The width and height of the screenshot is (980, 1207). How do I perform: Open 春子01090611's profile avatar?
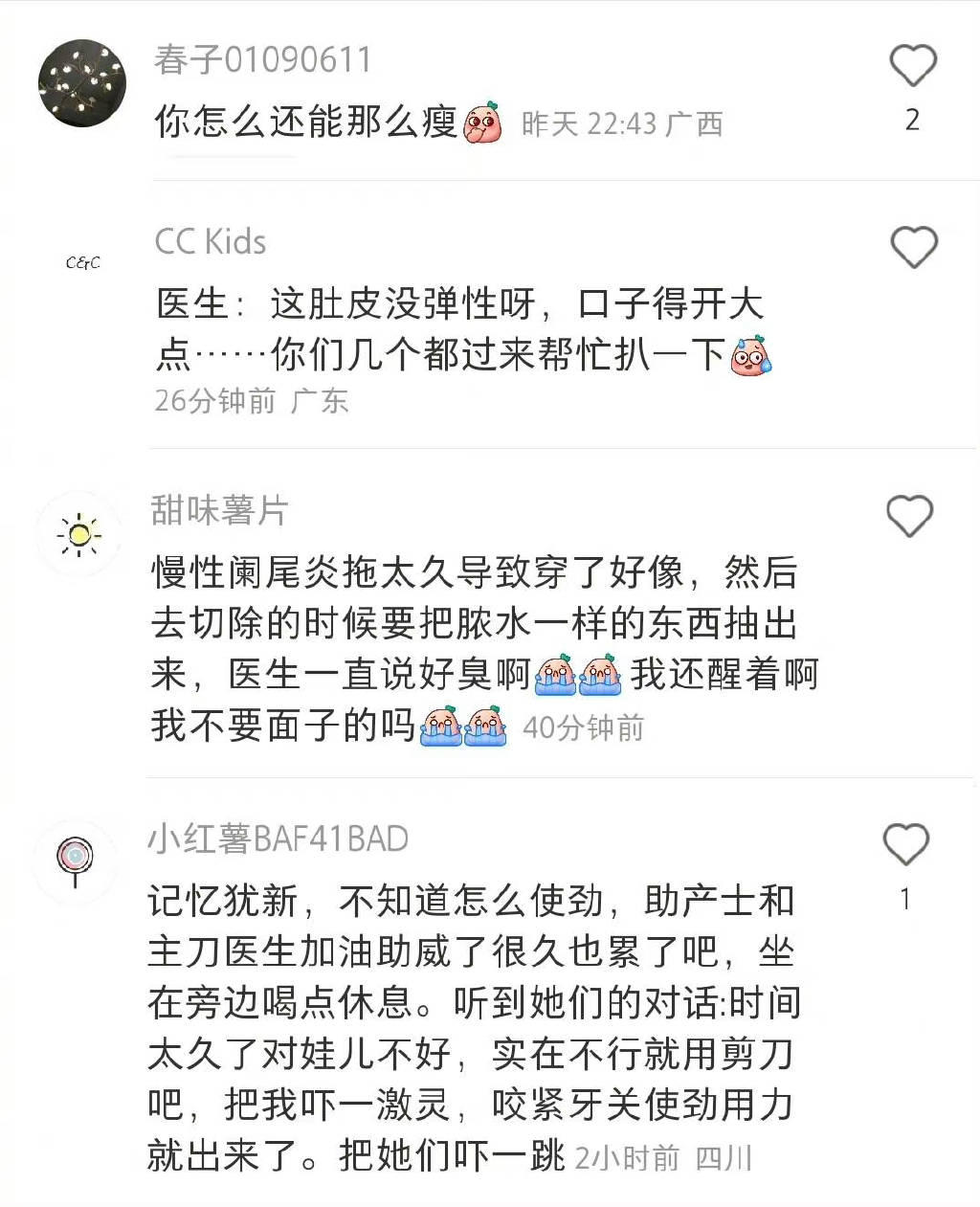(82, 83)
